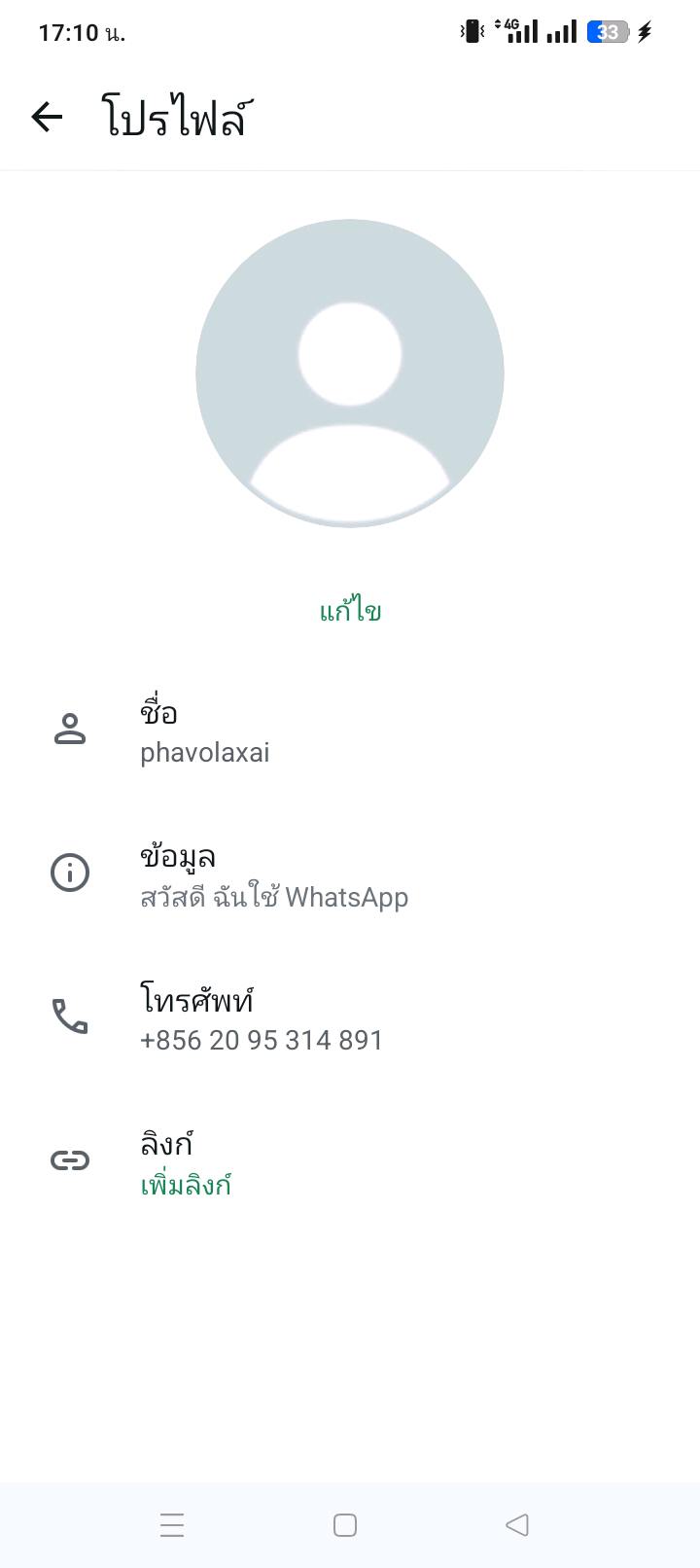Go to the home screen

coord(345,1524)
